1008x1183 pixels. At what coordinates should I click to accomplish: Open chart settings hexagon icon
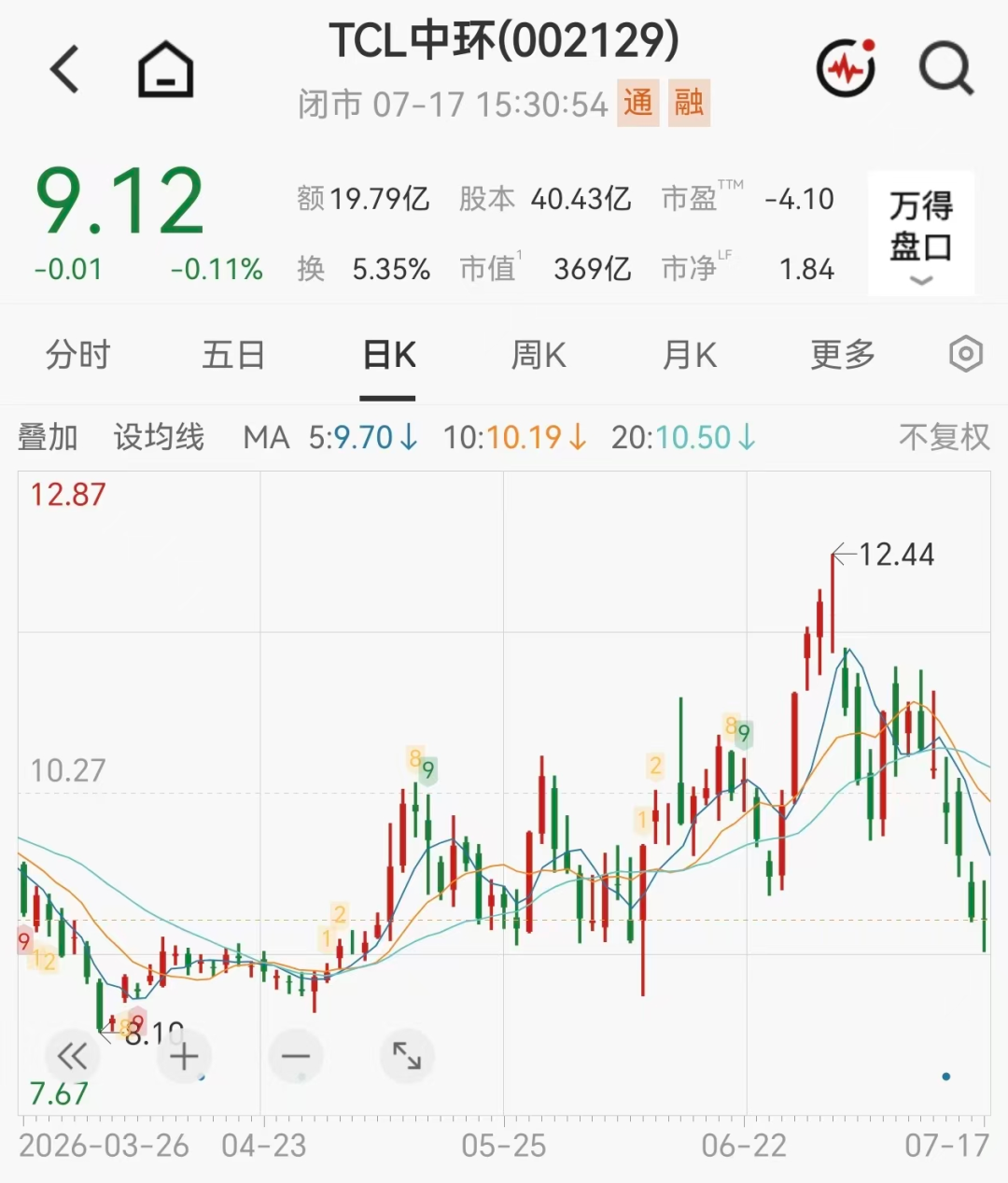tap(966, 355)
